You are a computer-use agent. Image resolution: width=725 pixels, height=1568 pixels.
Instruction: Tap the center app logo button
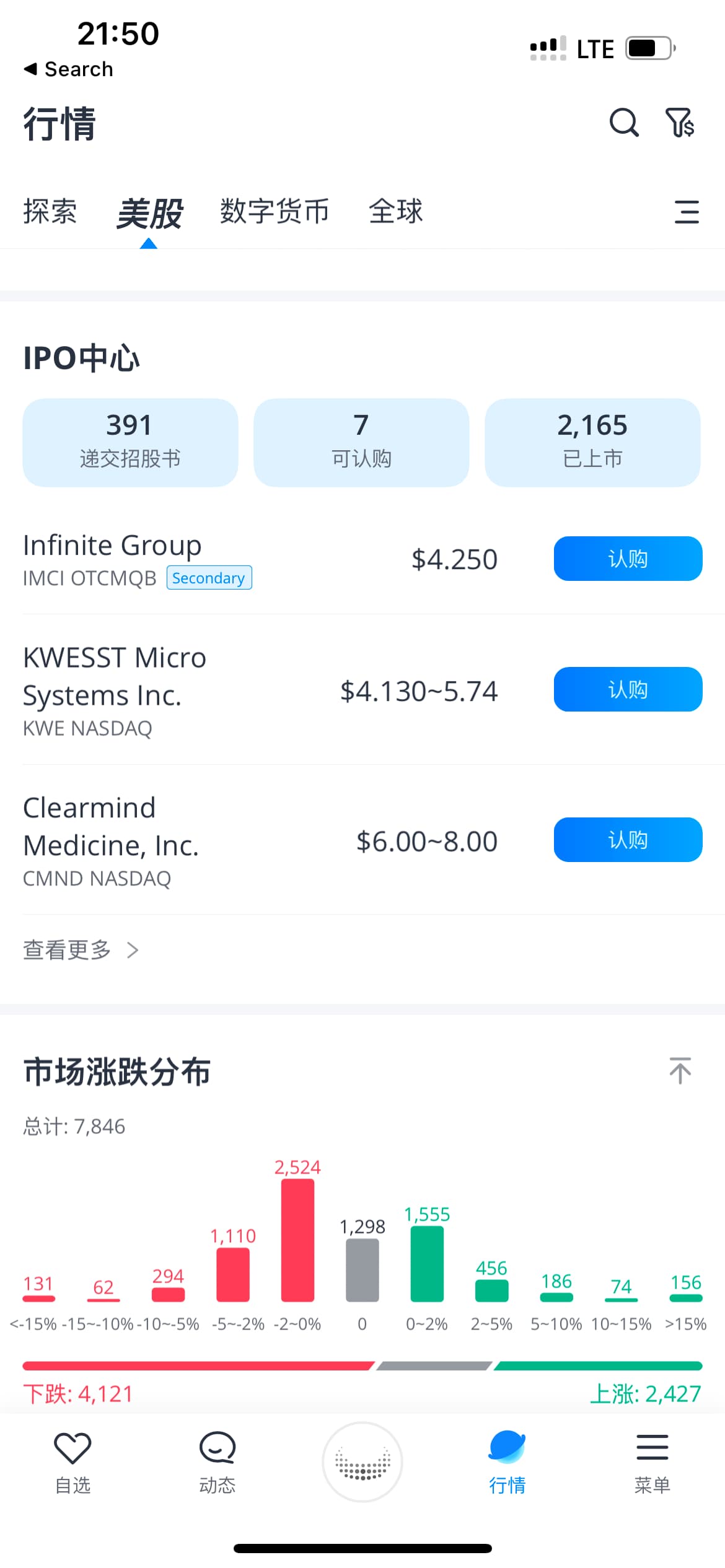click(362, 1461)
